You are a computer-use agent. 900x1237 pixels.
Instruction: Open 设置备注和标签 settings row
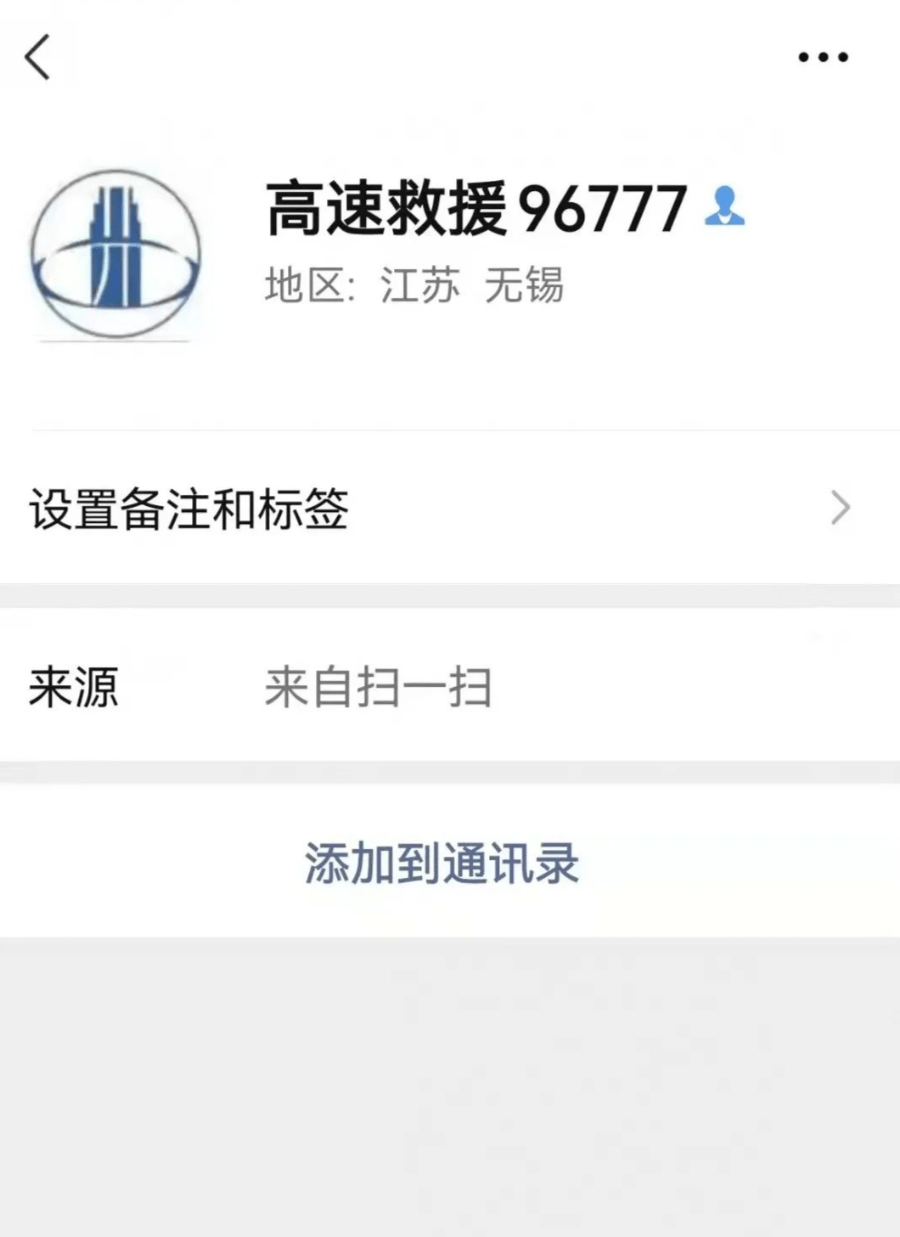pyautogui.click(x=190, y=510)
